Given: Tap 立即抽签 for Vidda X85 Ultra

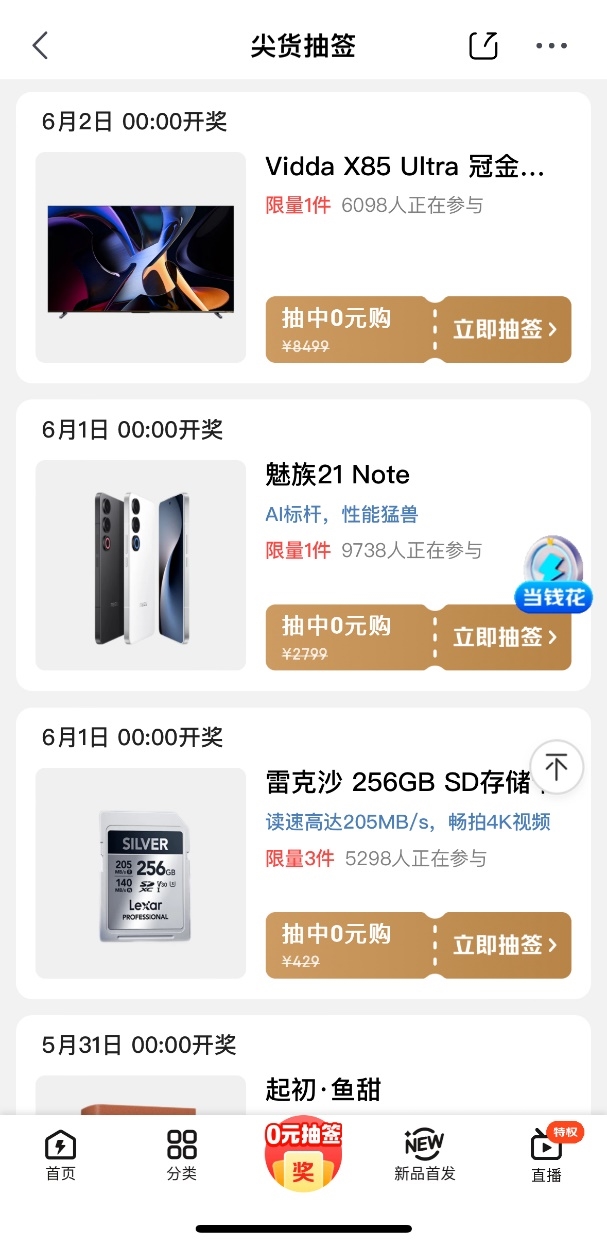Looking at the screenshot, I should [504, 330].
